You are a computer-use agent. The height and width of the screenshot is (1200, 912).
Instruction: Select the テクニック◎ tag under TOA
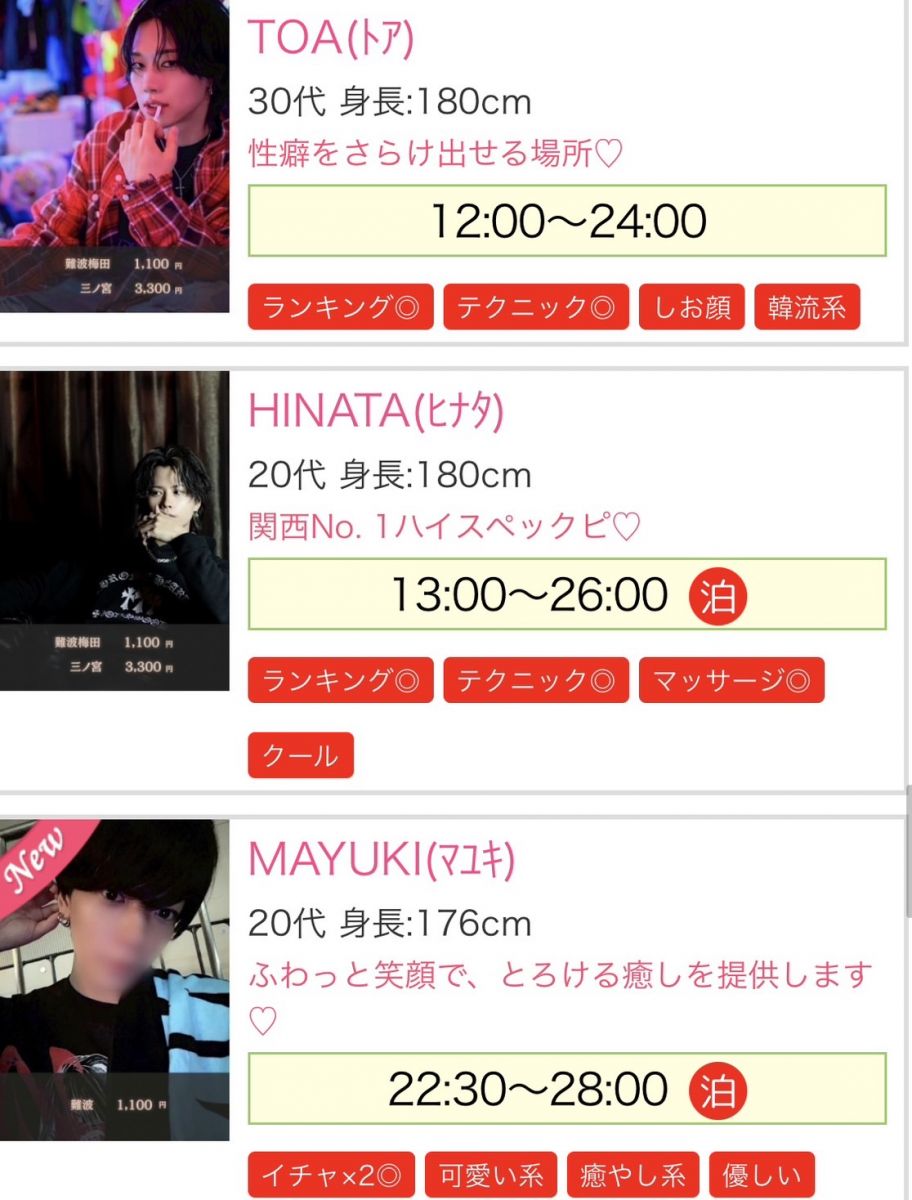(x=536, y=307)
